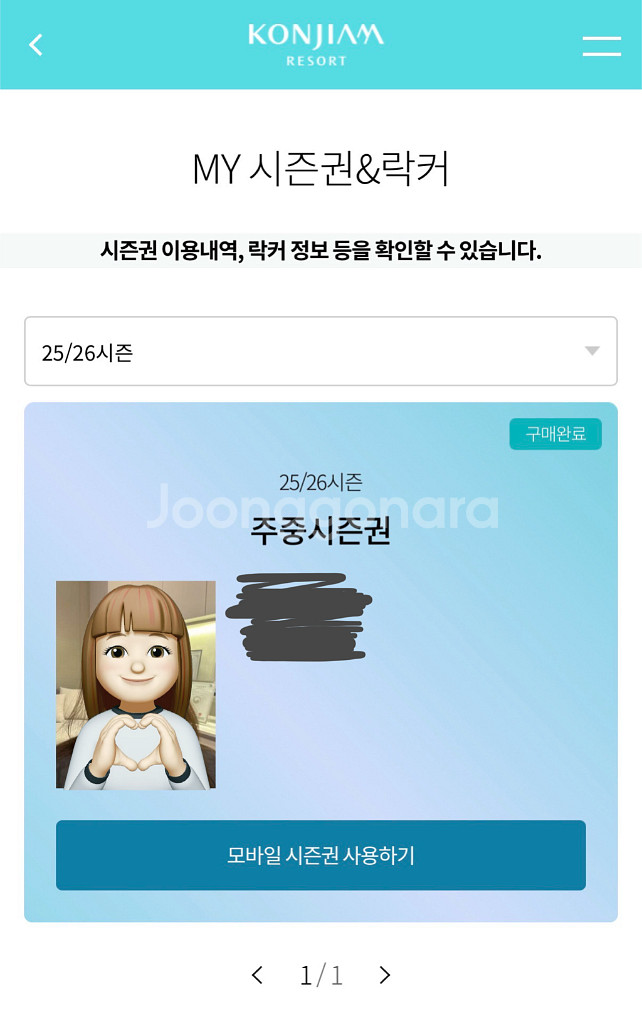
Task: Tap 모바일 시즌권 사용하기 button
Action: (x=321, y=855)
